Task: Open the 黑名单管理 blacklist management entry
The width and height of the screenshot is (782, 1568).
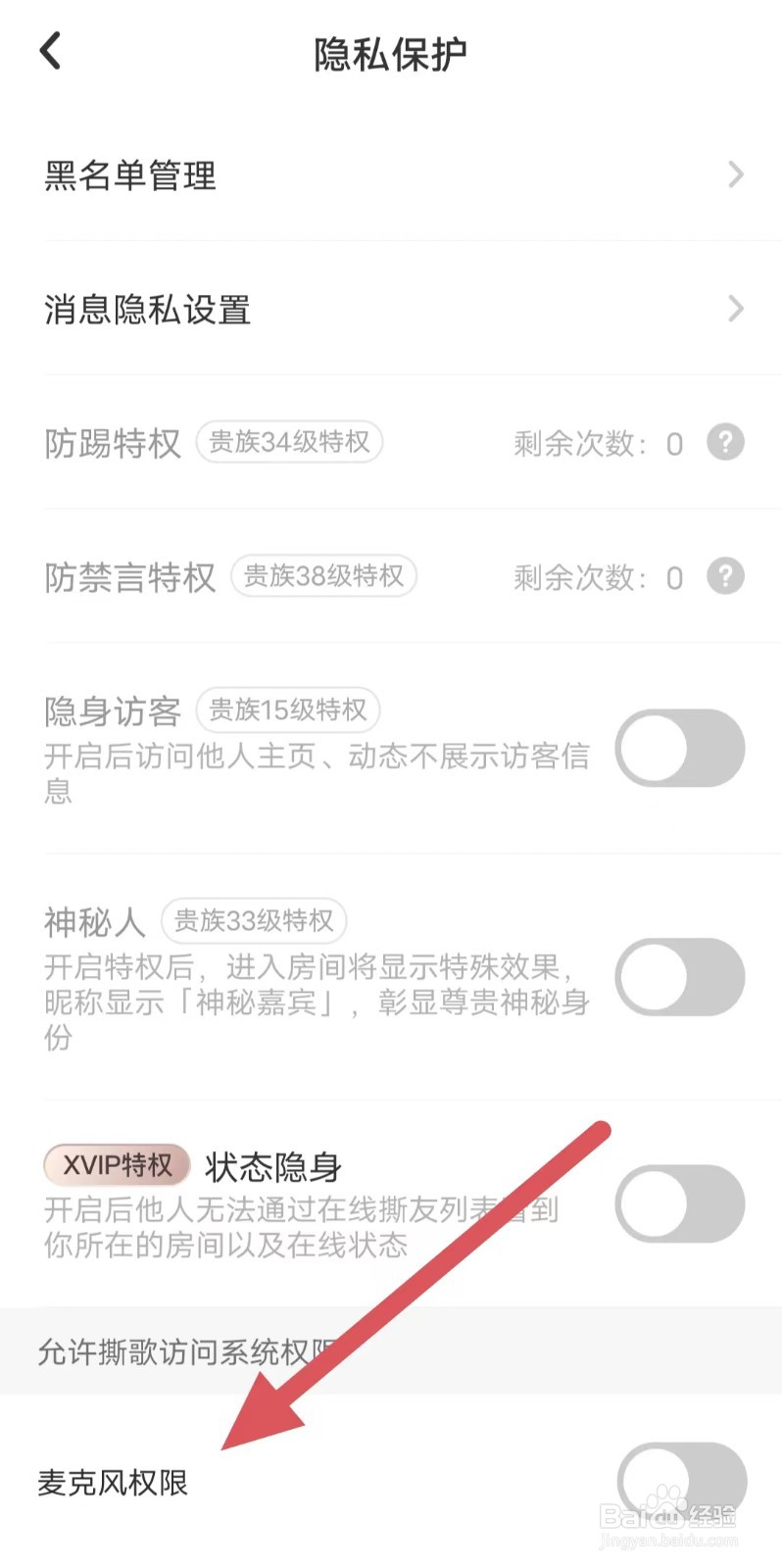Action: (128, 176)
